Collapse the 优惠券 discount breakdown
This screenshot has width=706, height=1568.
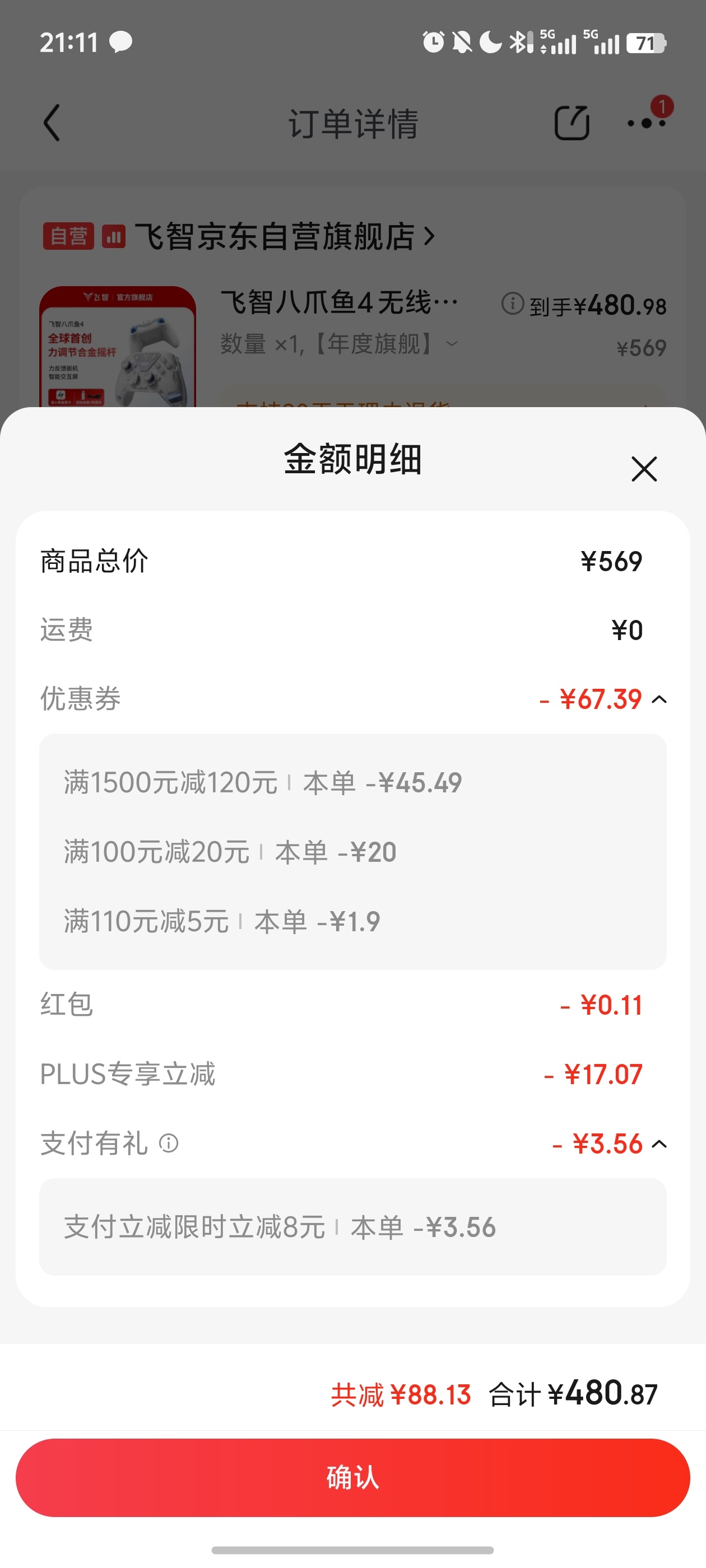click(659, 699)
